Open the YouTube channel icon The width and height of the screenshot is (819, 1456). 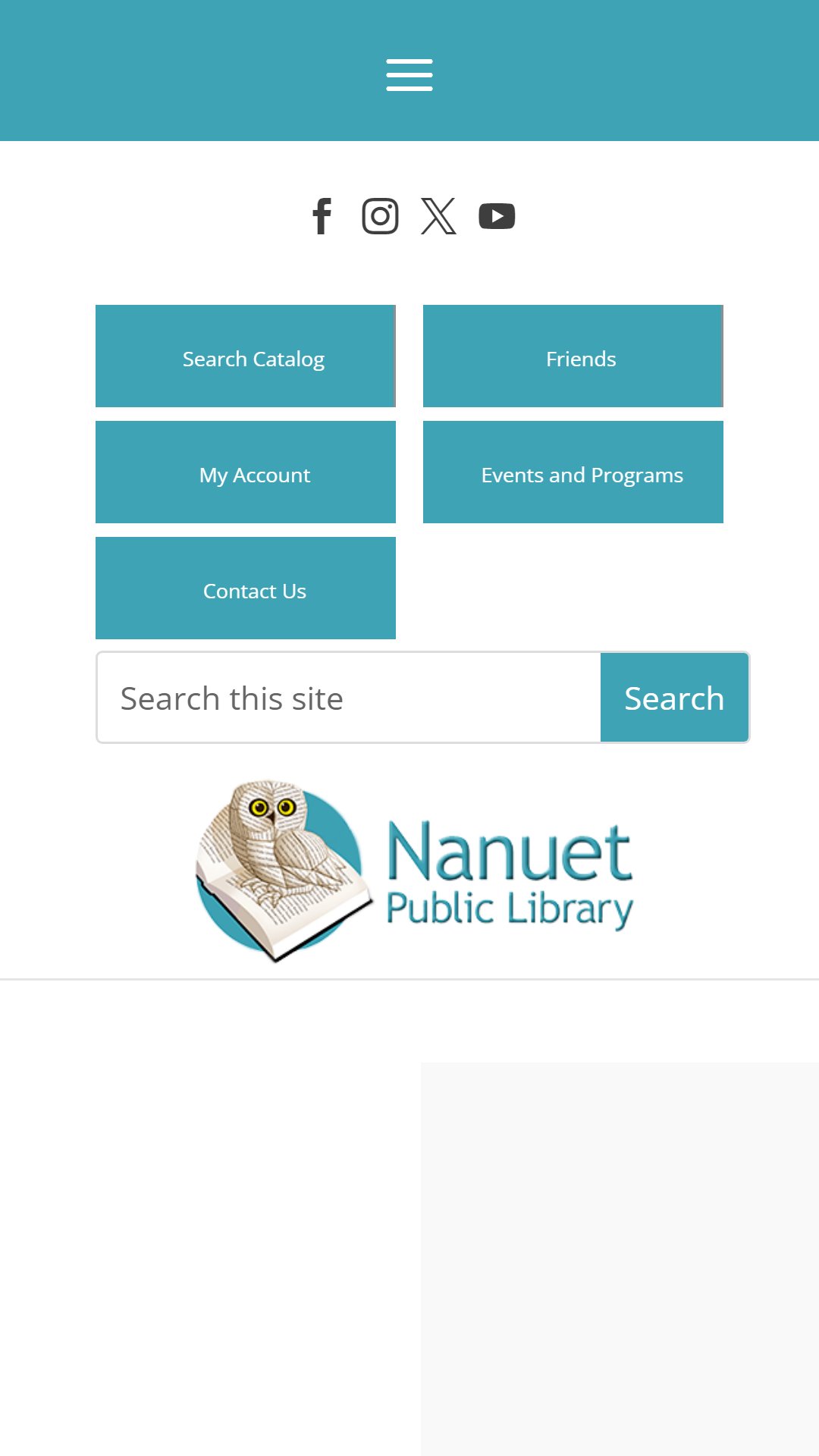pyautogui.click(x=497, y=216)
